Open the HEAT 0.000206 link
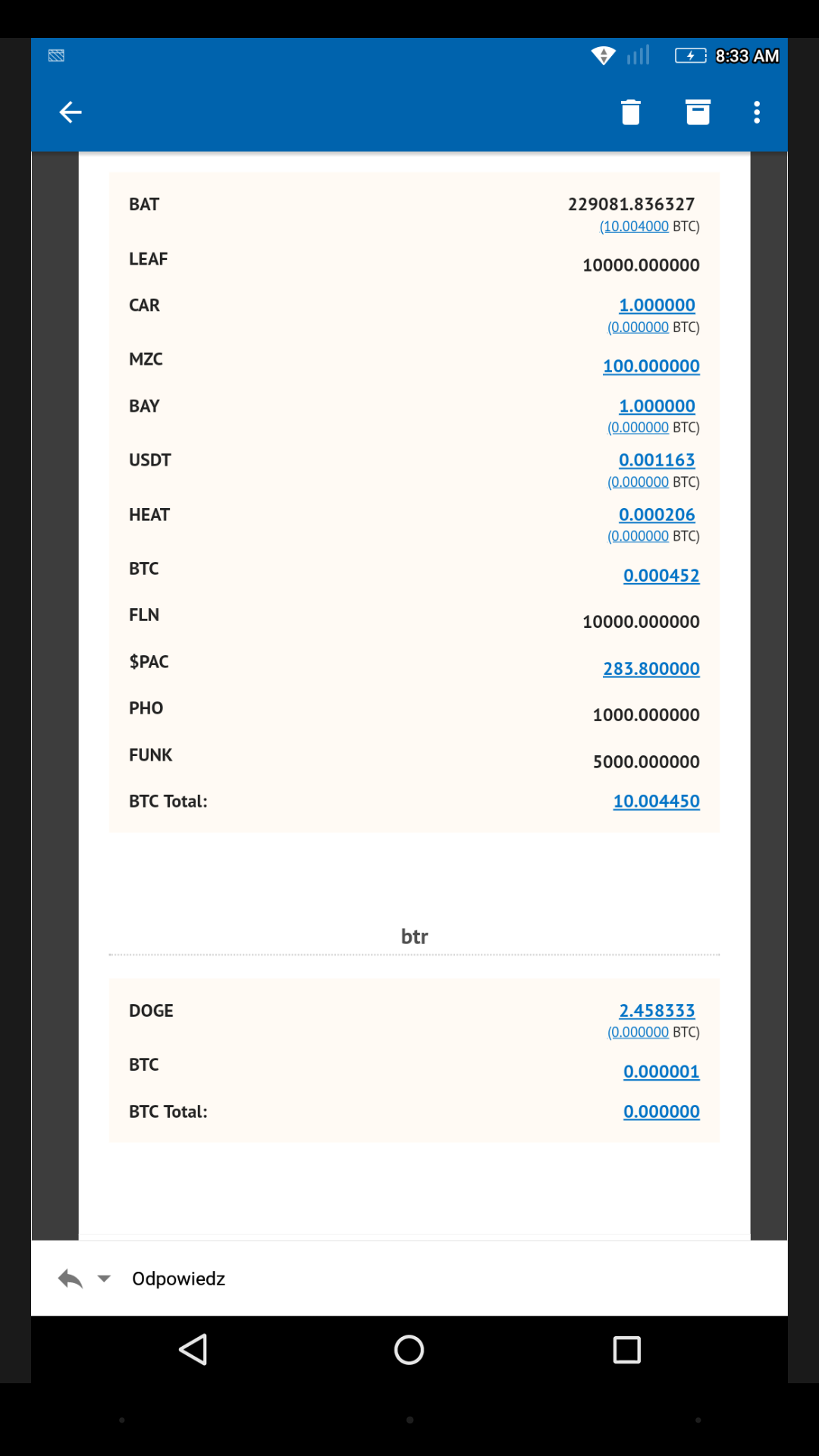The width and height of the screenshot is (819, 1456). 657,514
